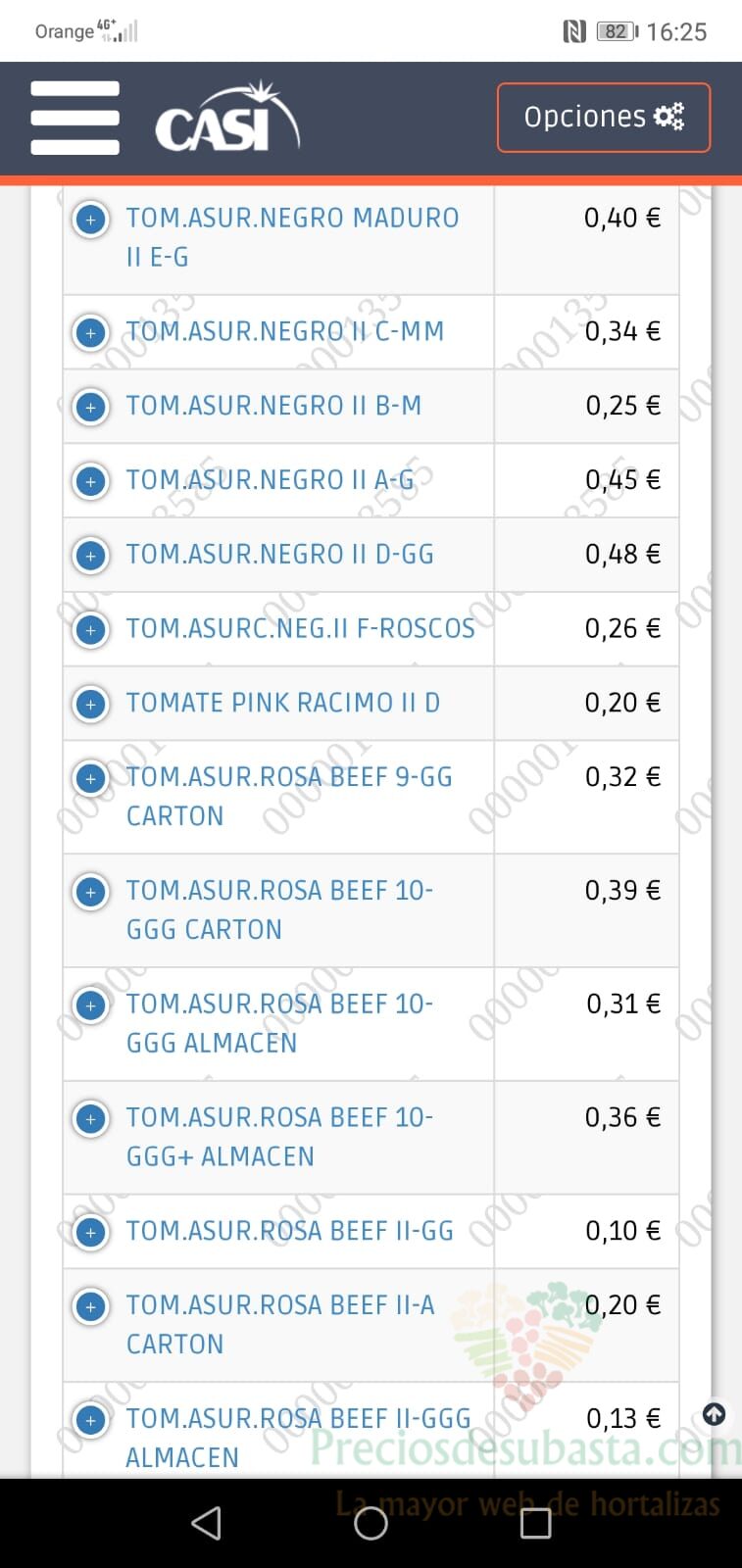The height and width of the screenshot is (1568, 742).
Task: Expand the TOM.ASURC.NEG.II F-ROSCOS row
Action: [x=91, y=630]
